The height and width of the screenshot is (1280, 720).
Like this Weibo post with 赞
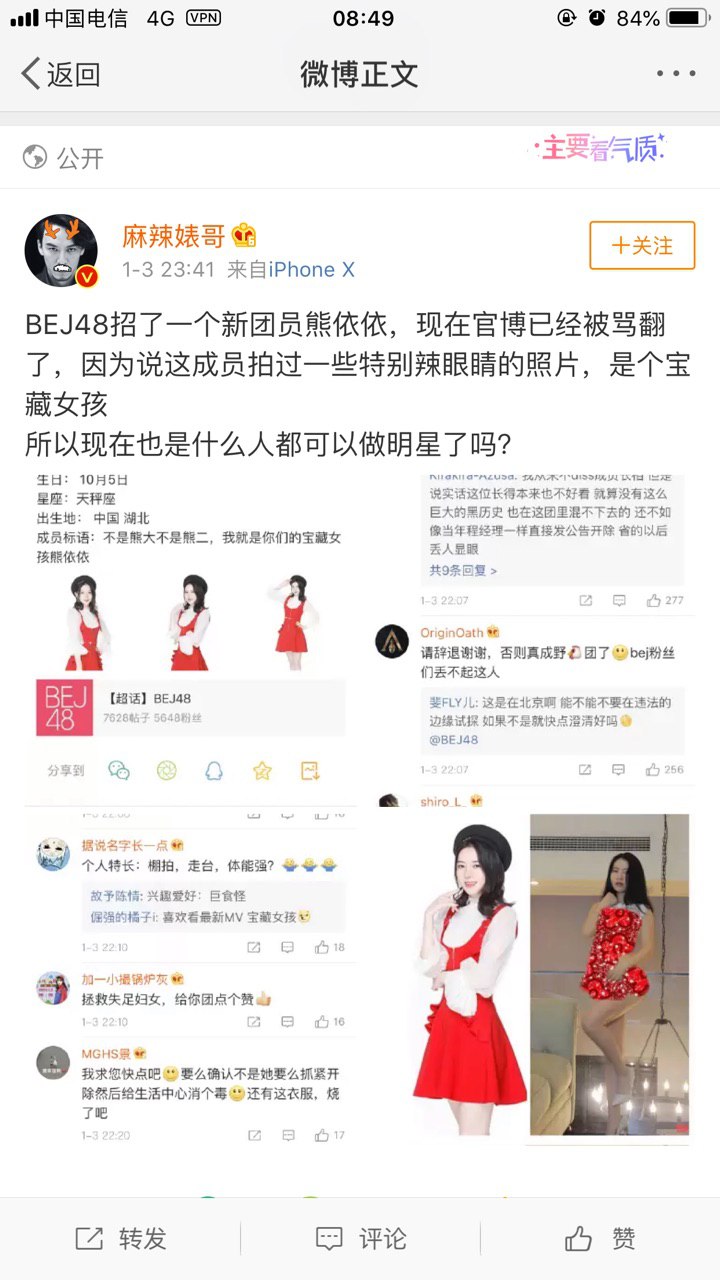coord(600,1239)
